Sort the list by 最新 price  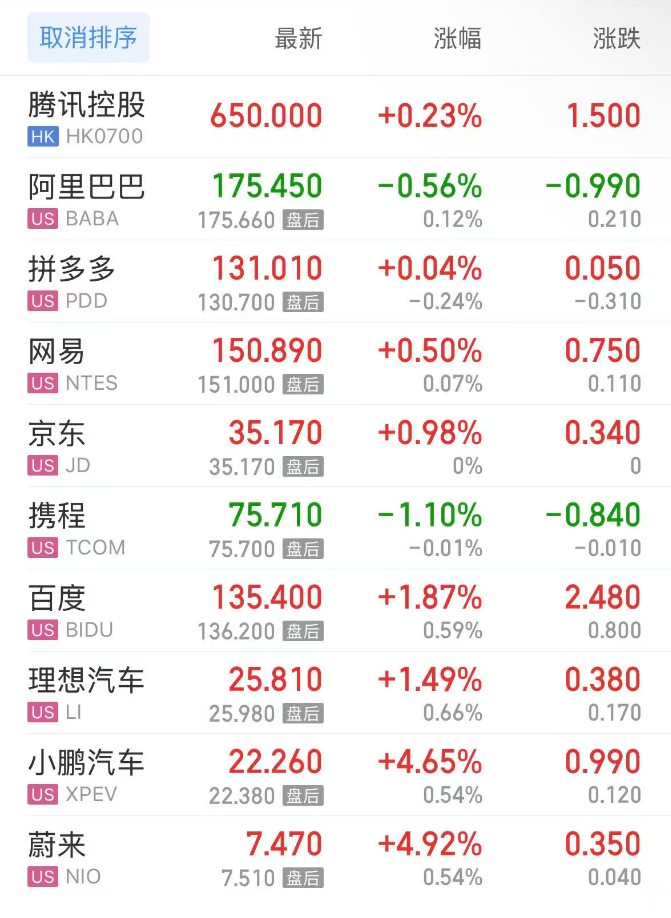pyautogui.click(x=298, y=39)
